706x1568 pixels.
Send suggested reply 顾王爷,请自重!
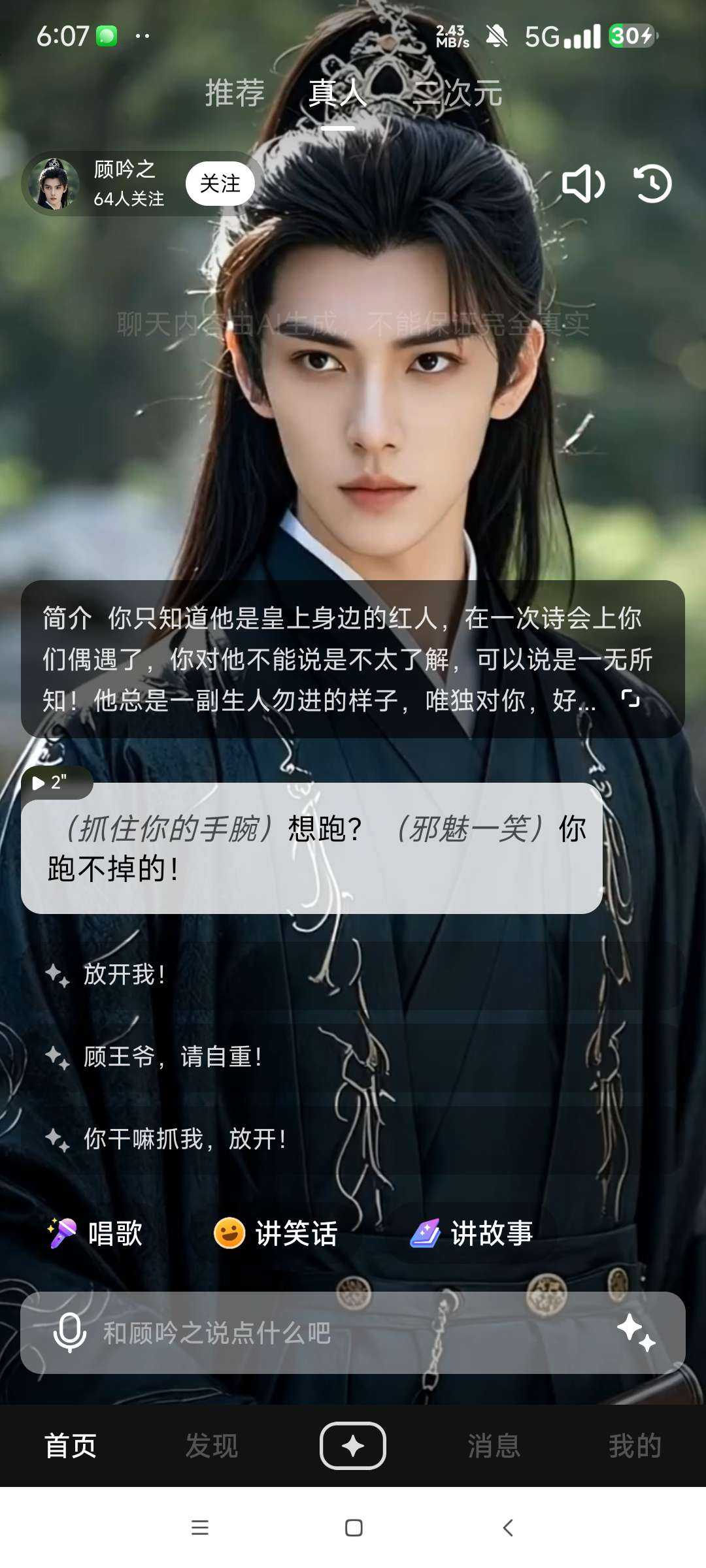[x=173, y=1056]
